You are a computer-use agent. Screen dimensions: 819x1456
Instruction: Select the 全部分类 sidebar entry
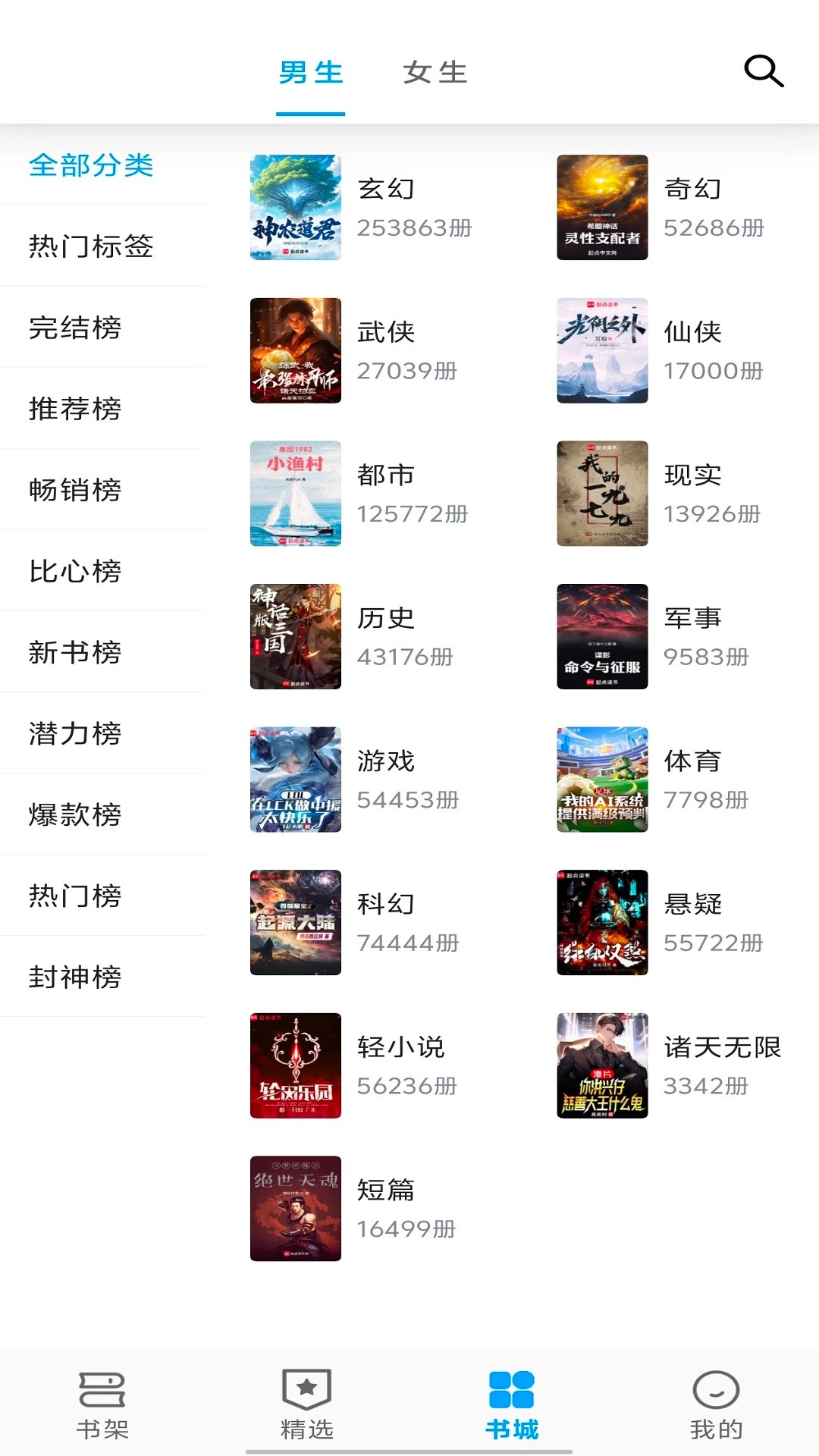click(x=91, y=167)
